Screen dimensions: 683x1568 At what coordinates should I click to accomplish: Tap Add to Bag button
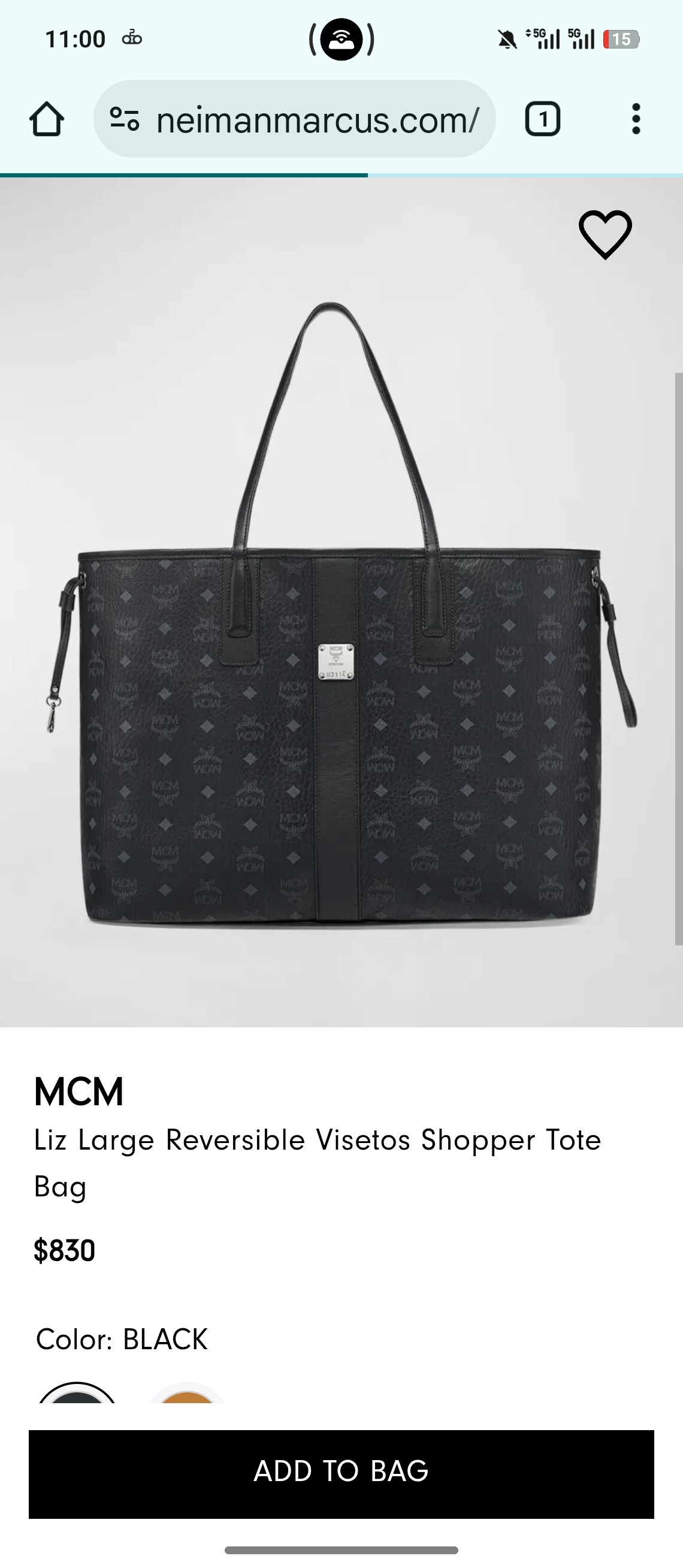tap(341, 1473)
